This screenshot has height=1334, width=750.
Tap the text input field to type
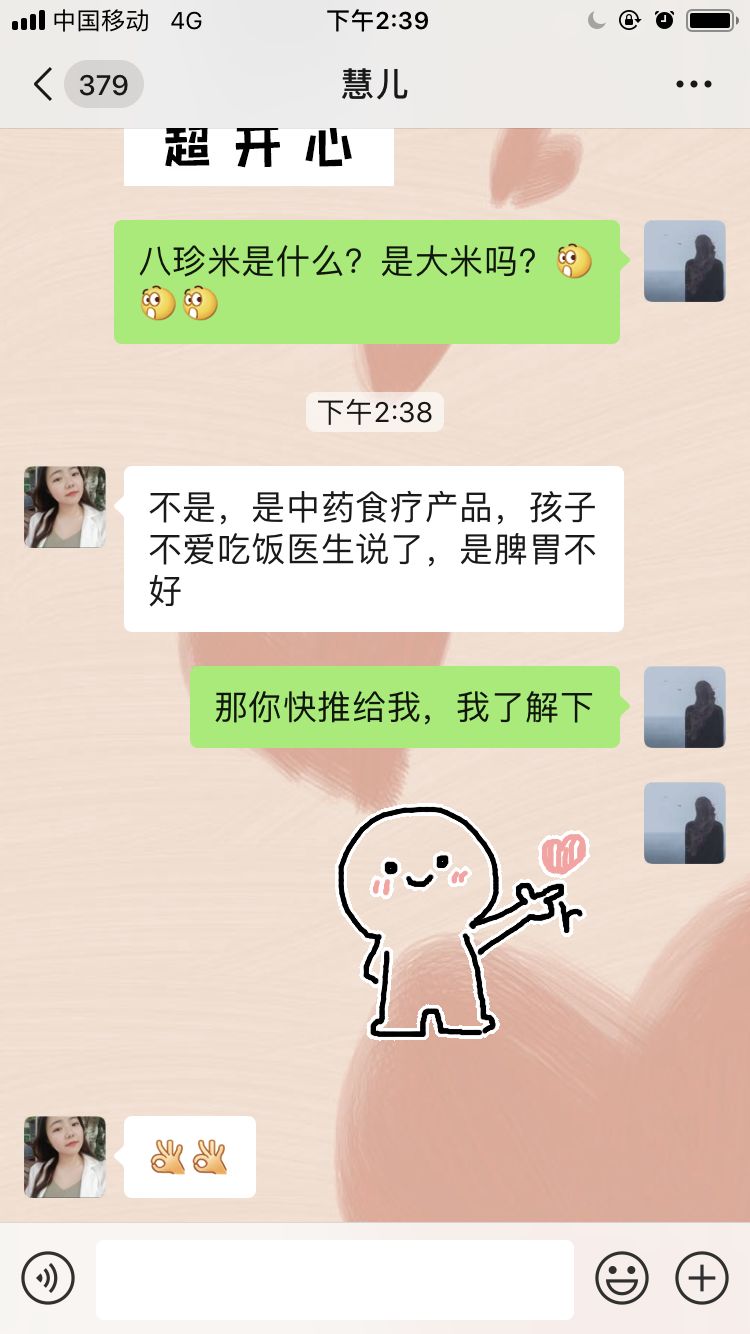pos(335,1277)
